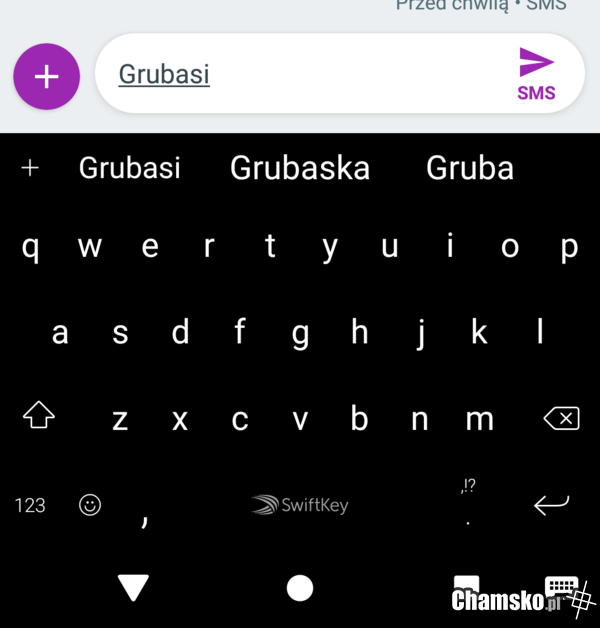Go to the home screen
Image resolution: width=600 pixels, height=628 pixels.
pos(300,588)
